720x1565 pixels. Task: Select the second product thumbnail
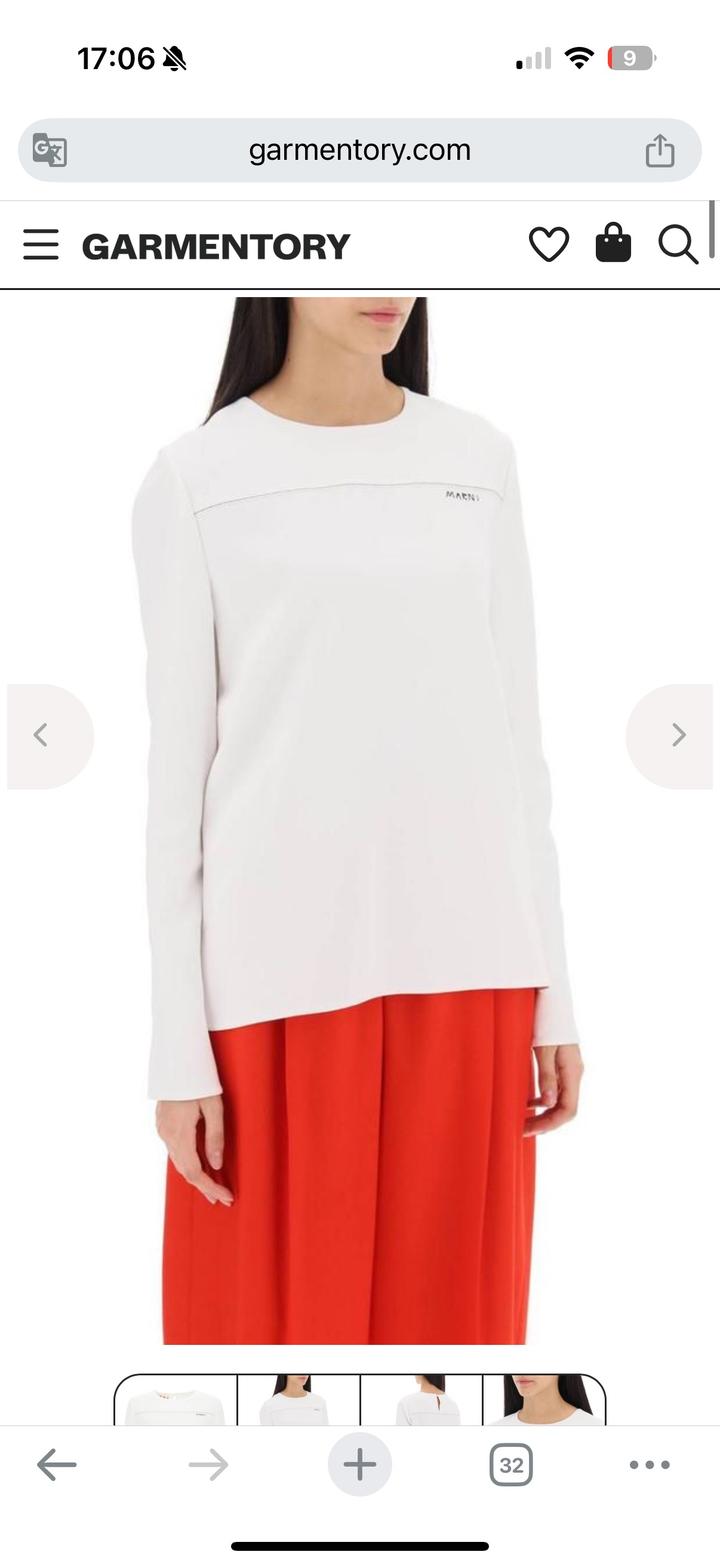[299, 1400]
